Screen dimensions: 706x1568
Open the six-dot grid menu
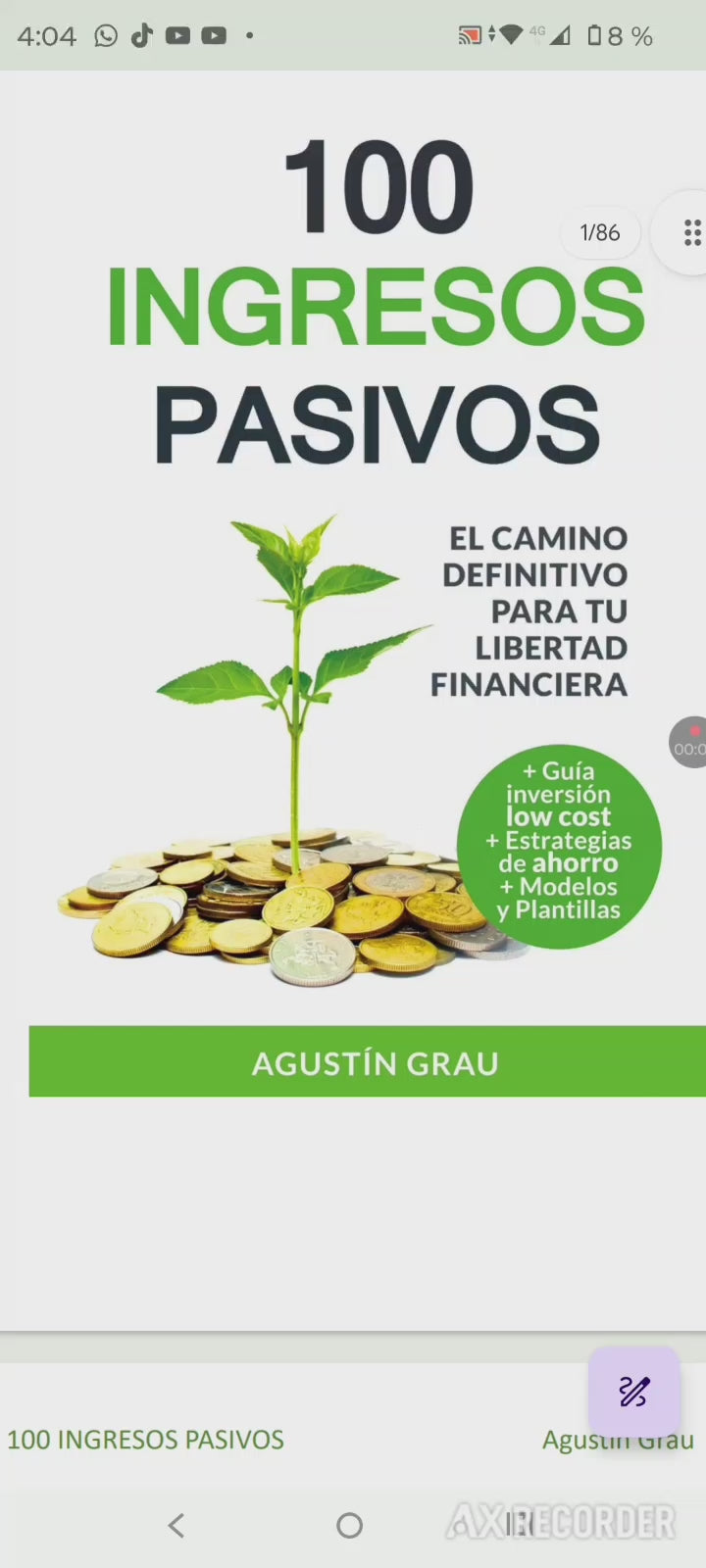coord(691,232)
